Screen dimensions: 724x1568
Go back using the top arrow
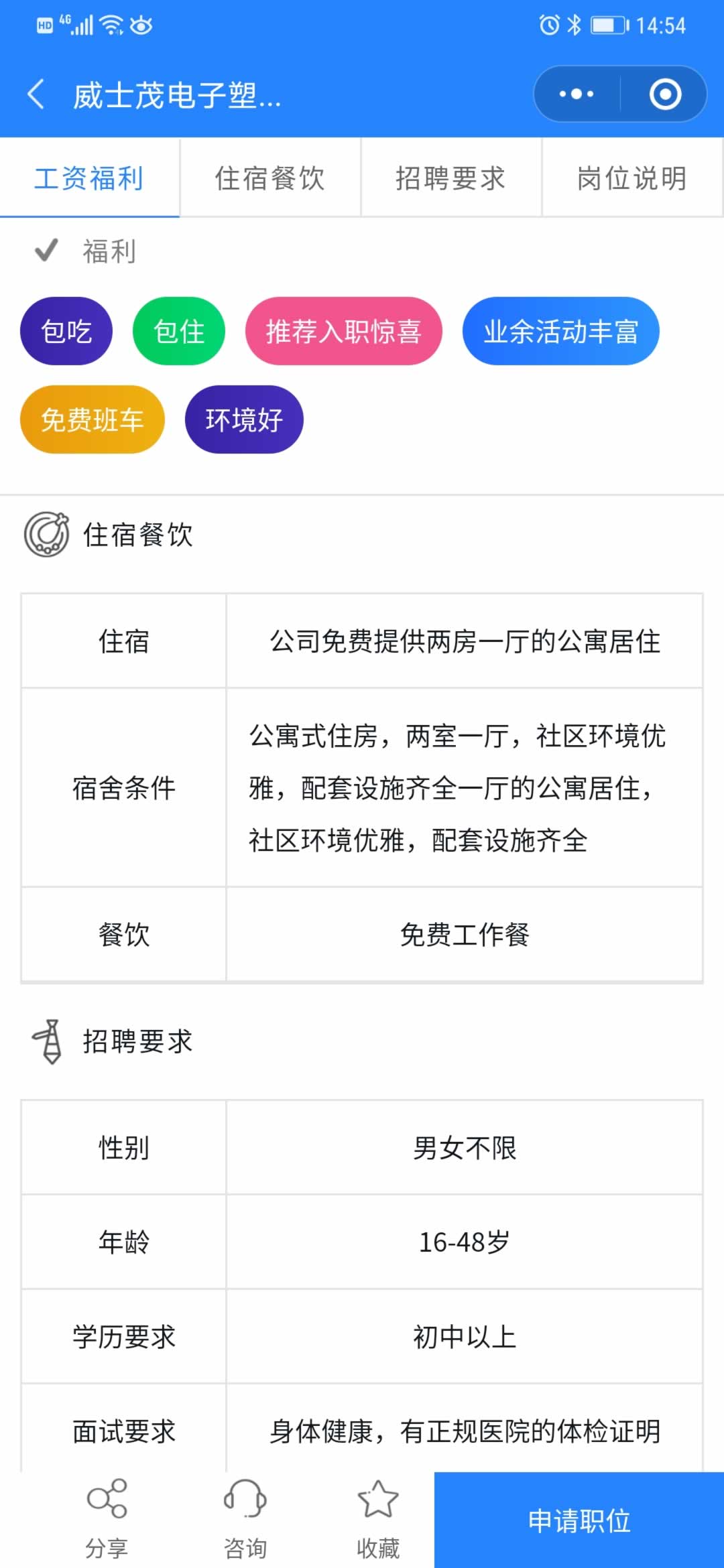[37, 94]
